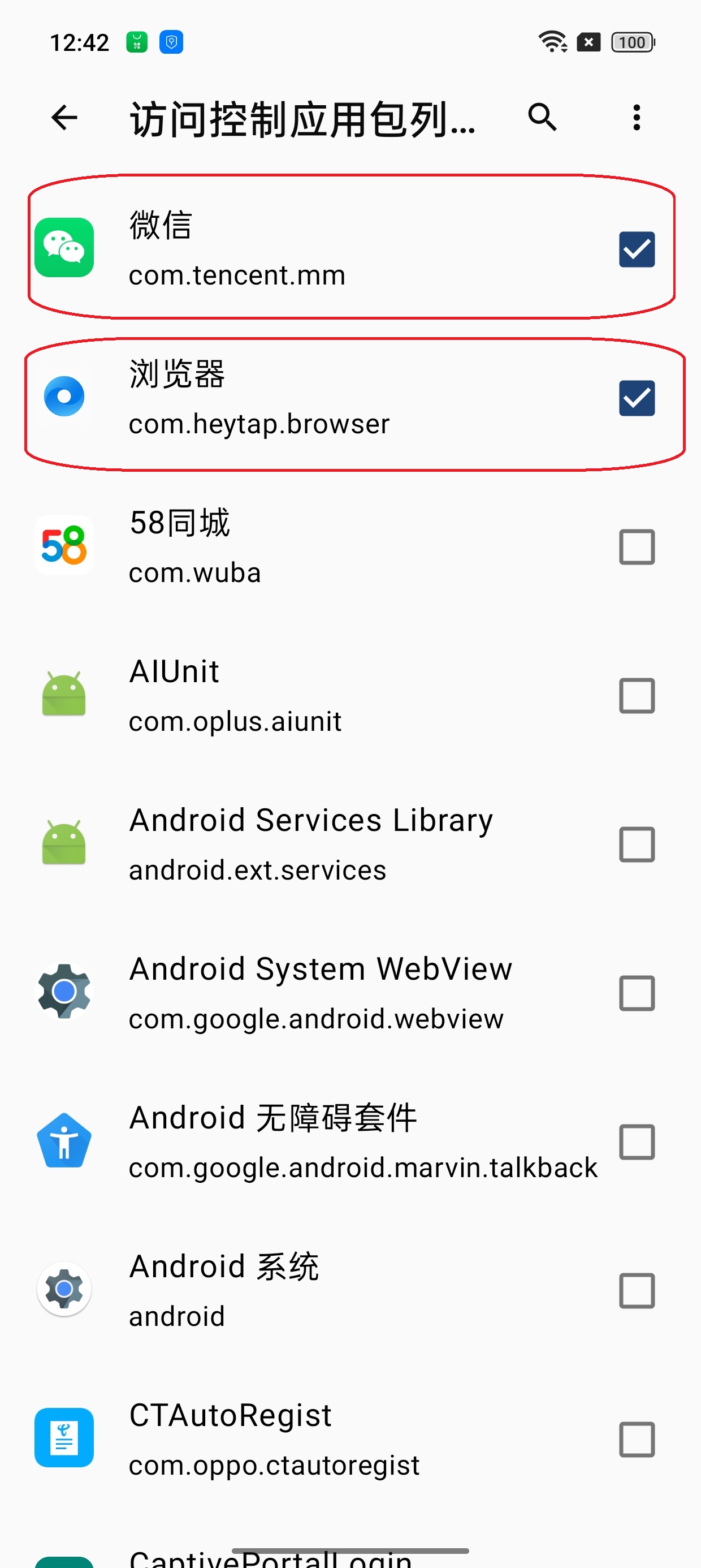701x1568 pixels.
Task: Click the AIUnit robot icon
Action: pyautogui.click(x=64, y=694)
